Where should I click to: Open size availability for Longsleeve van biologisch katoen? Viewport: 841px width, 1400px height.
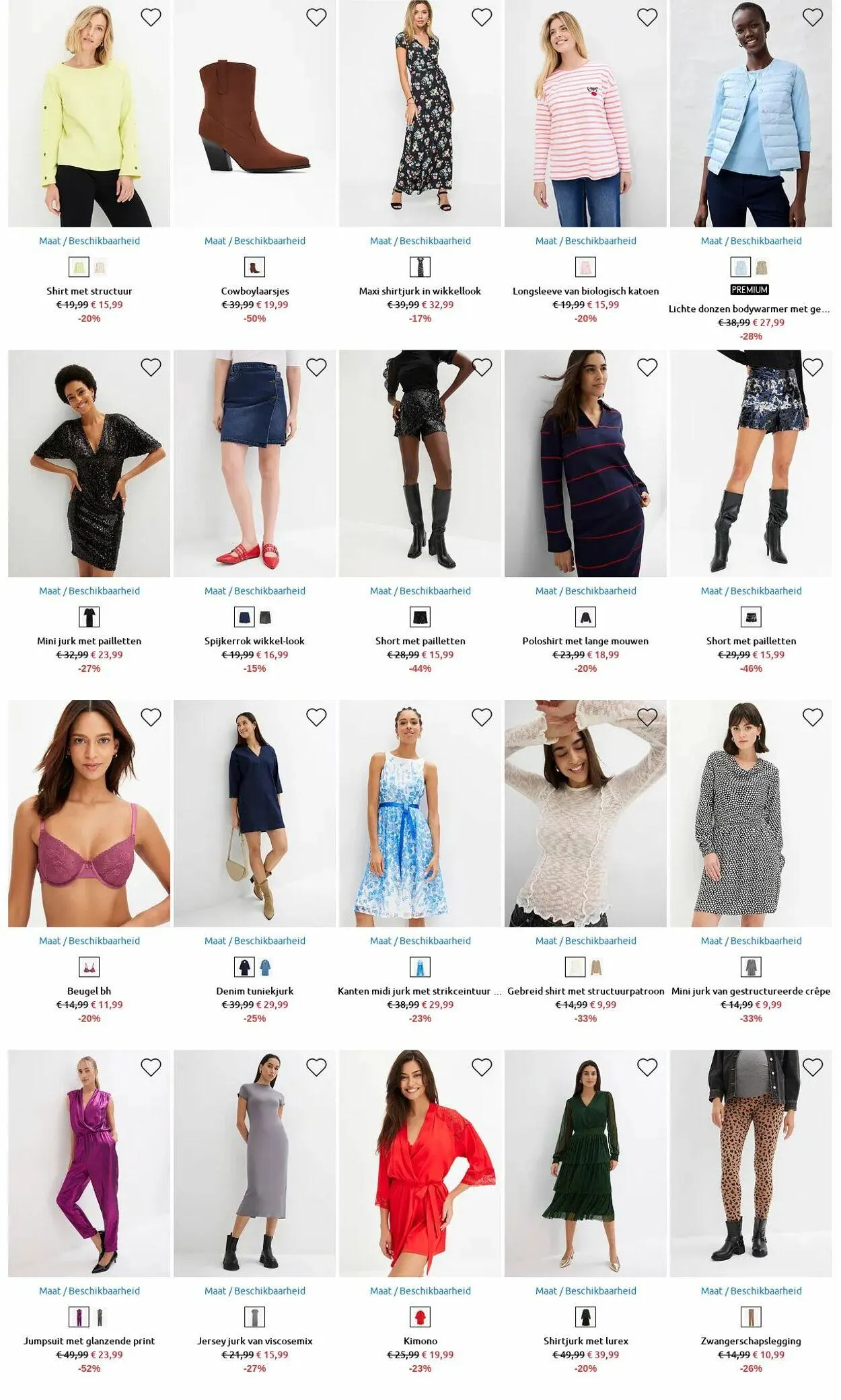click(585, 241)
